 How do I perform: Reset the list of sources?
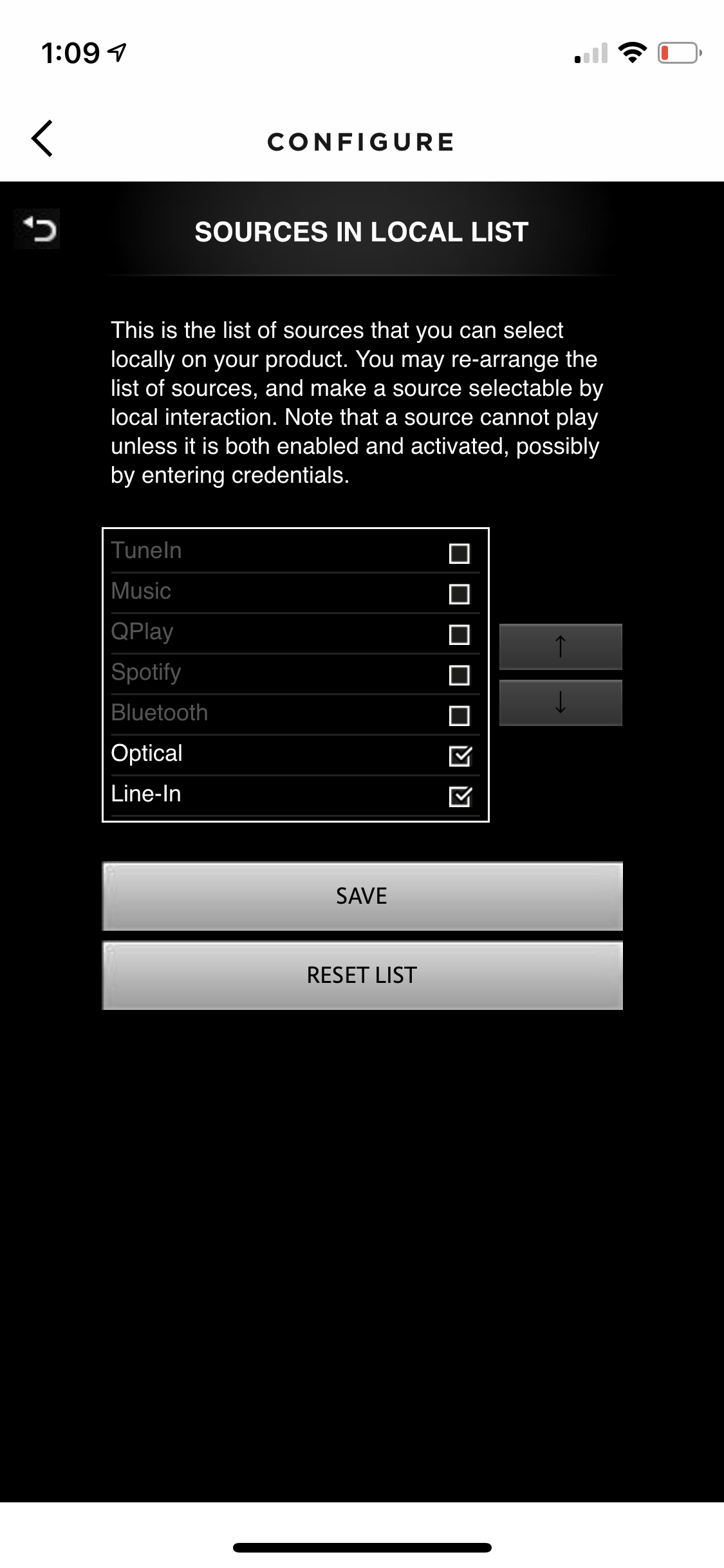click(362, 975)
